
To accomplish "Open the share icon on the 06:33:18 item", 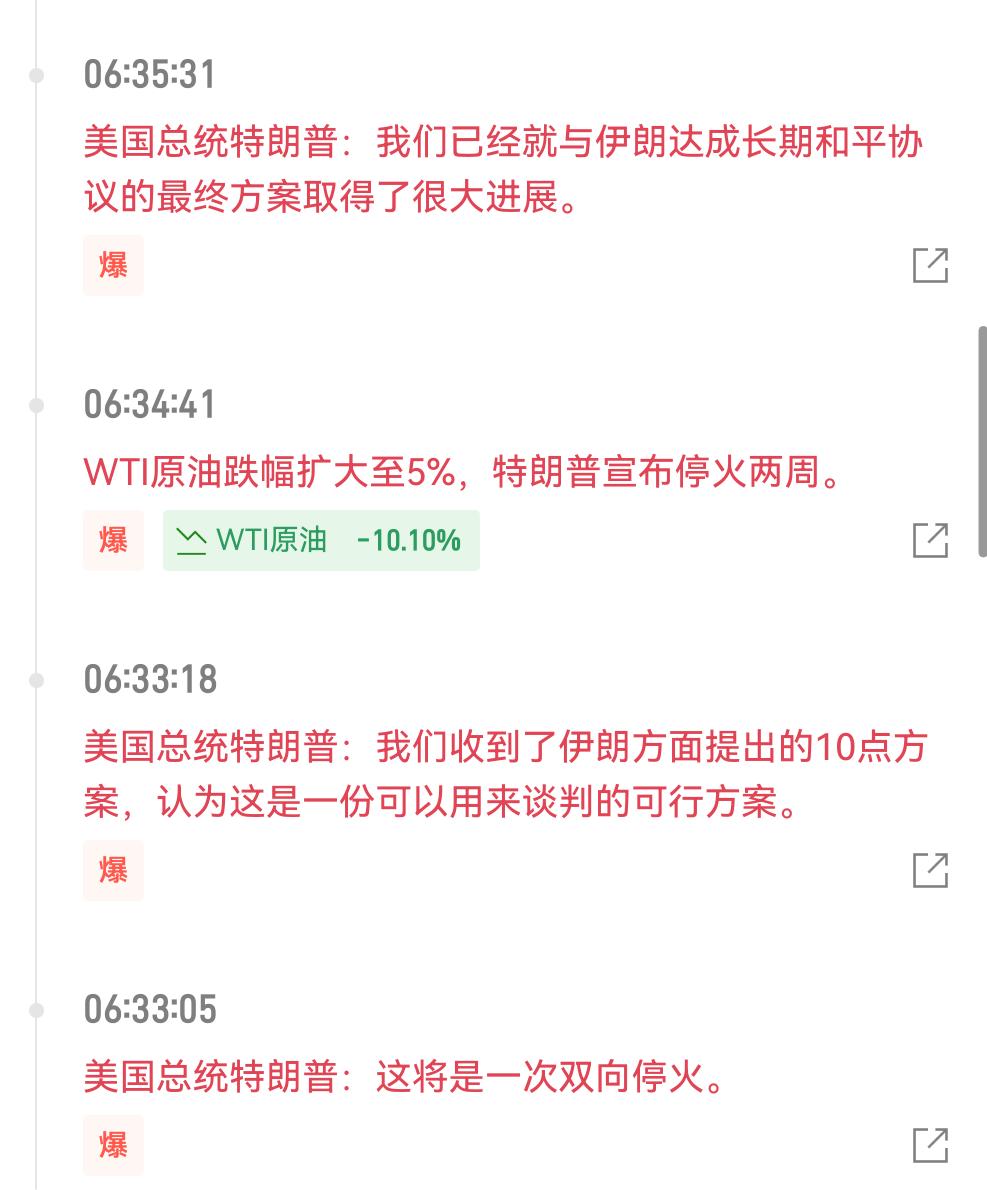I will coord(932,869).
